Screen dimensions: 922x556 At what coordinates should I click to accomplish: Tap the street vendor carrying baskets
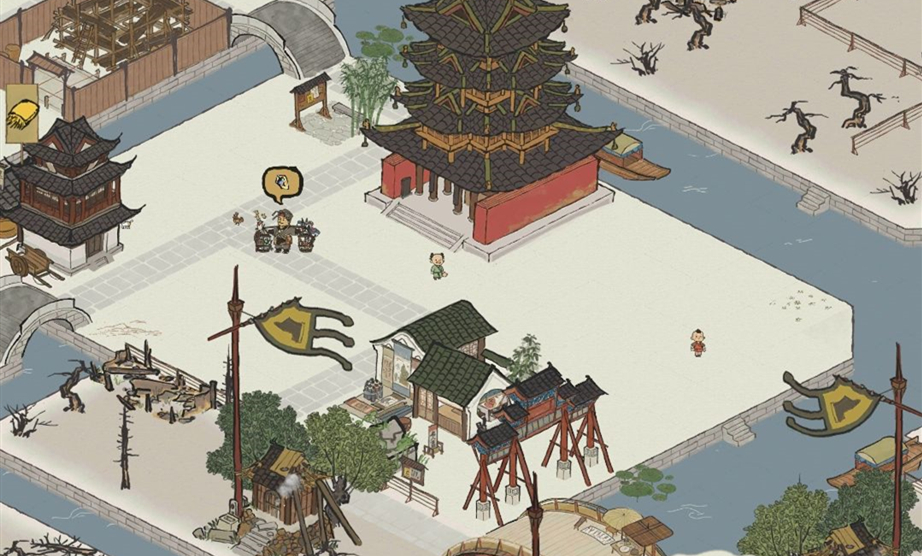coord(284,232)
